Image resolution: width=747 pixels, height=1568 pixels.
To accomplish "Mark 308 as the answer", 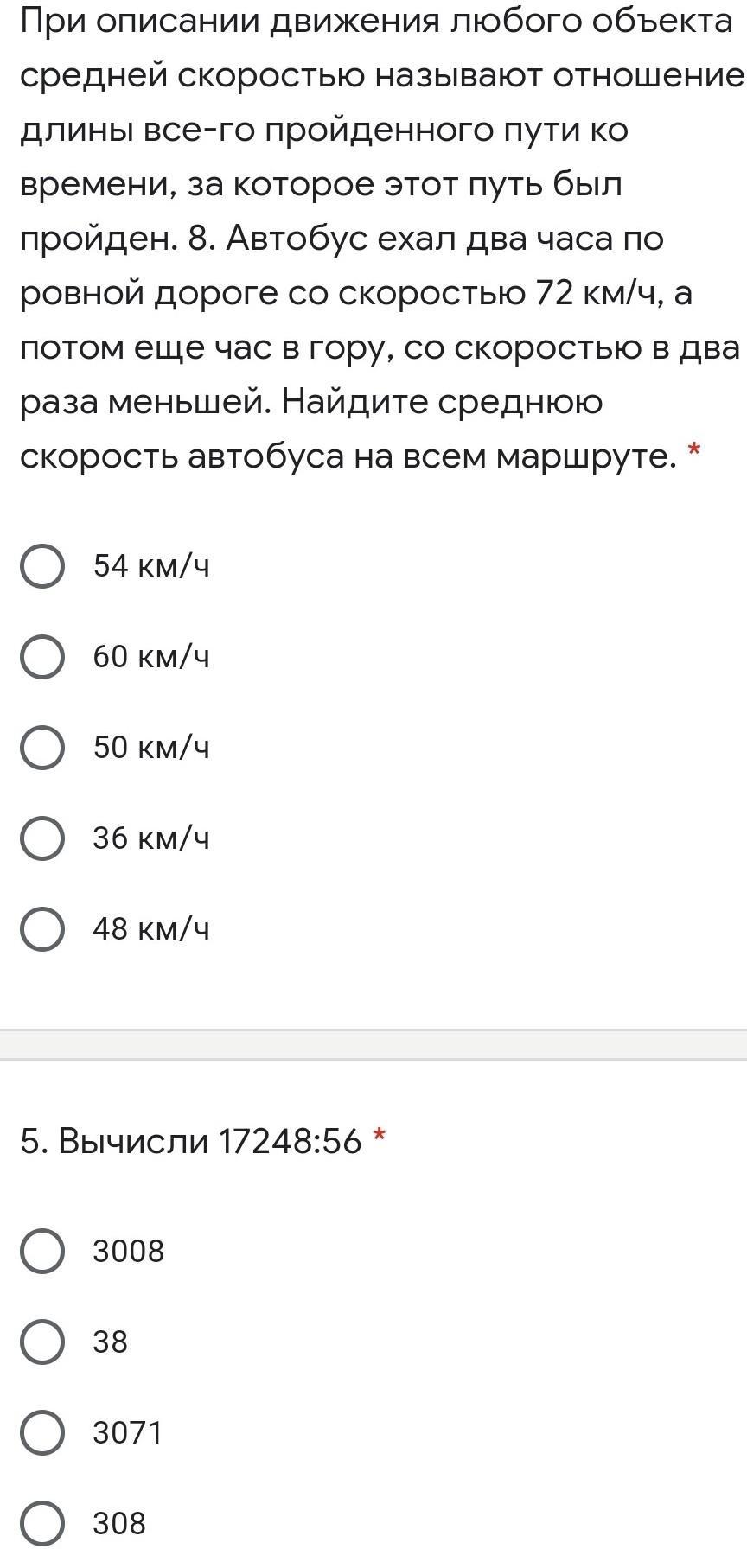I will pyautogui.click(x=42, y=1524).
